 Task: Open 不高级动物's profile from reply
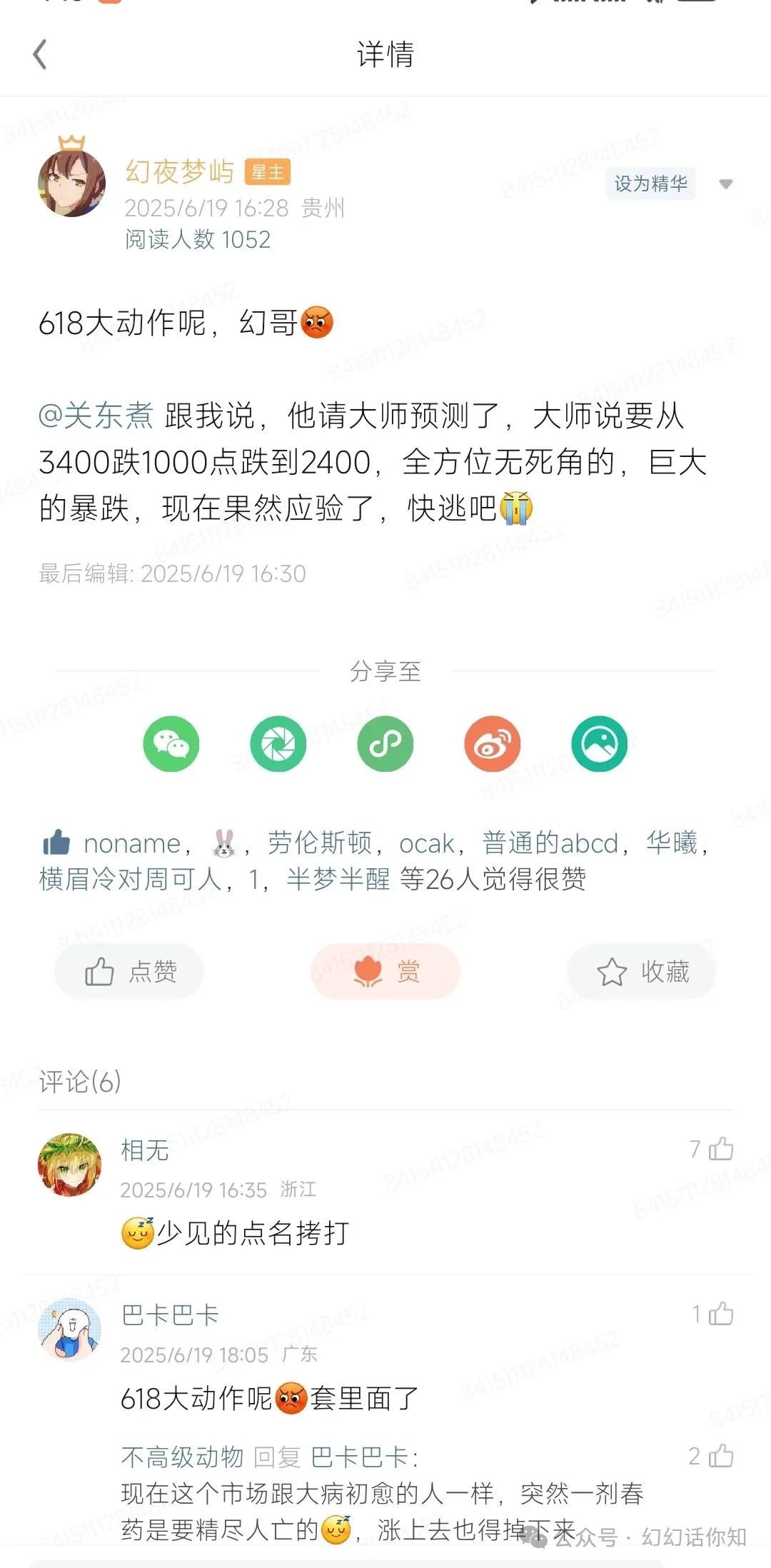point(182,1457)
